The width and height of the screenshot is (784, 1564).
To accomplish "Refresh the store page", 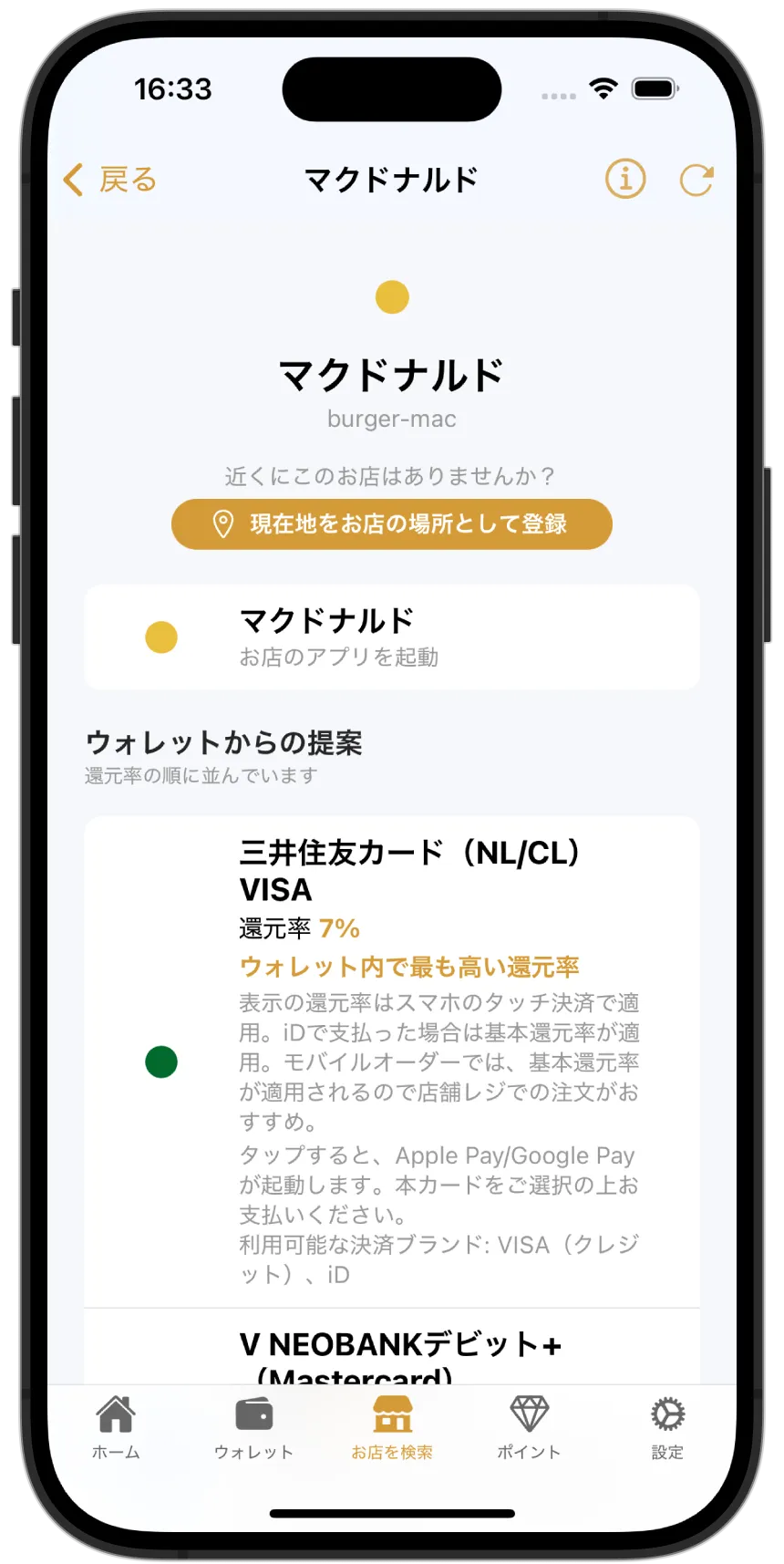I will click(x=696, y=180).
